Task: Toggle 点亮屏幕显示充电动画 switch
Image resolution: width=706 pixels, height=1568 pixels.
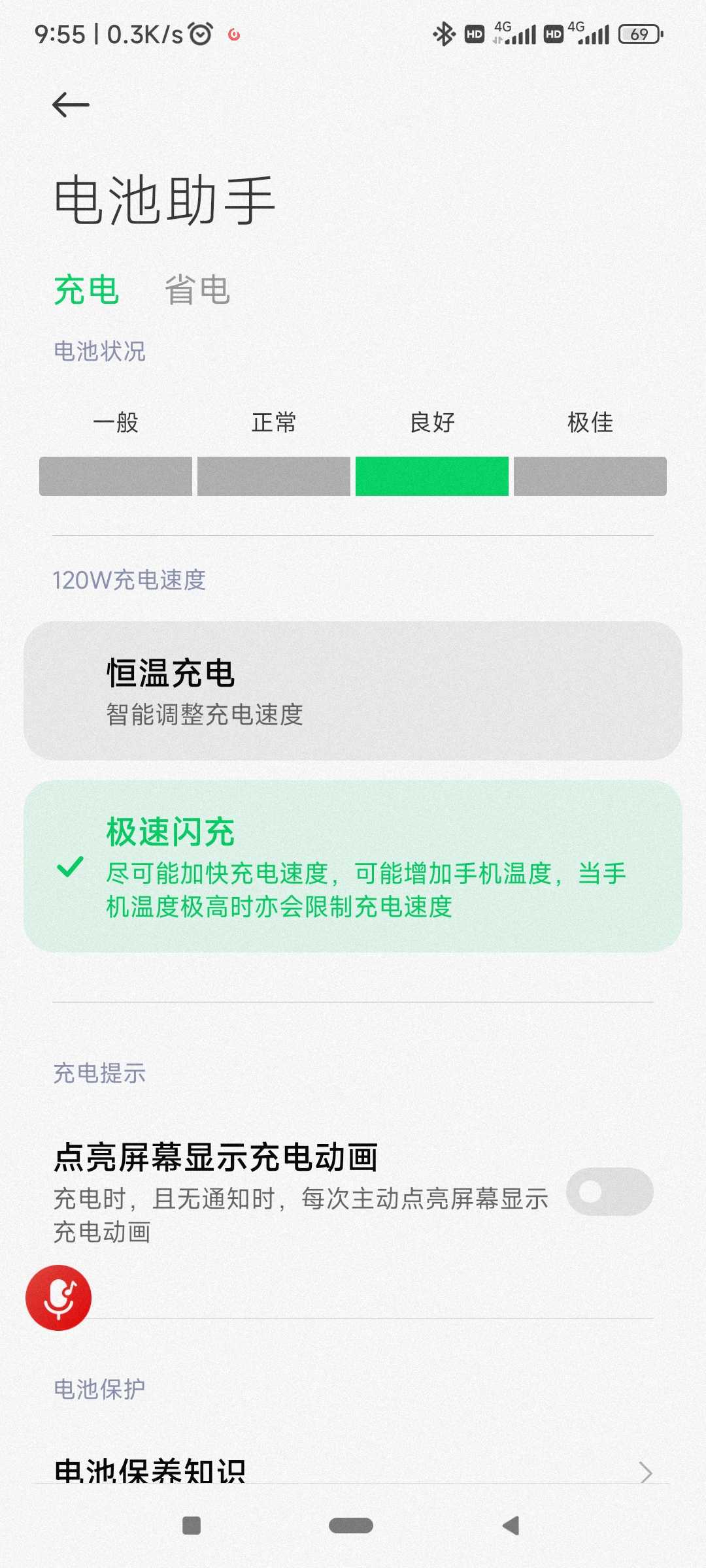Action: click(609, 1192)
